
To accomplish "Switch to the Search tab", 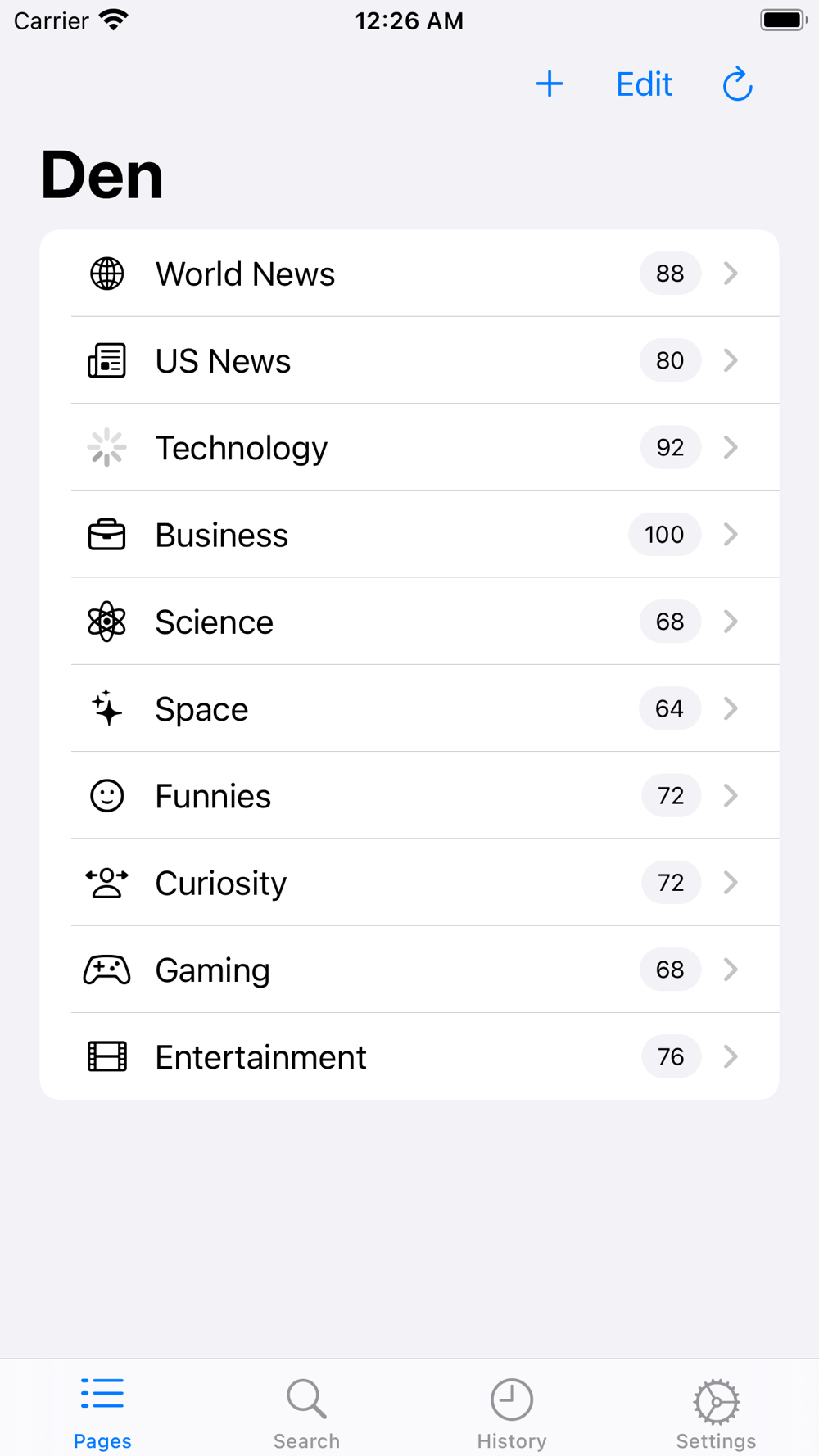I will pyautogui.click(x=306, y=1413).
